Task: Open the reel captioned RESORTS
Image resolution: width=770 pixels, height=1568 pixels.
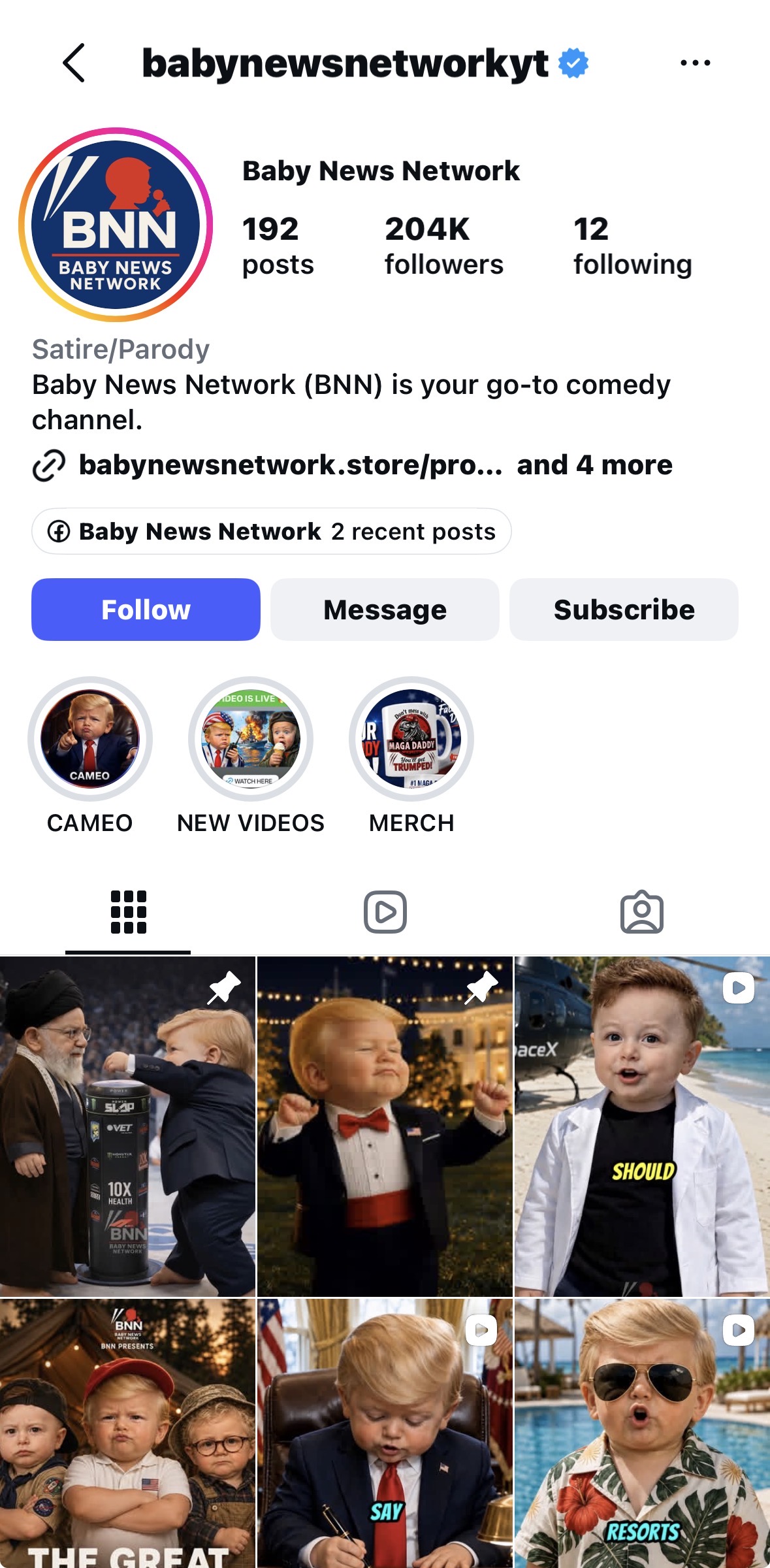Action: (x=642, y=1433)
